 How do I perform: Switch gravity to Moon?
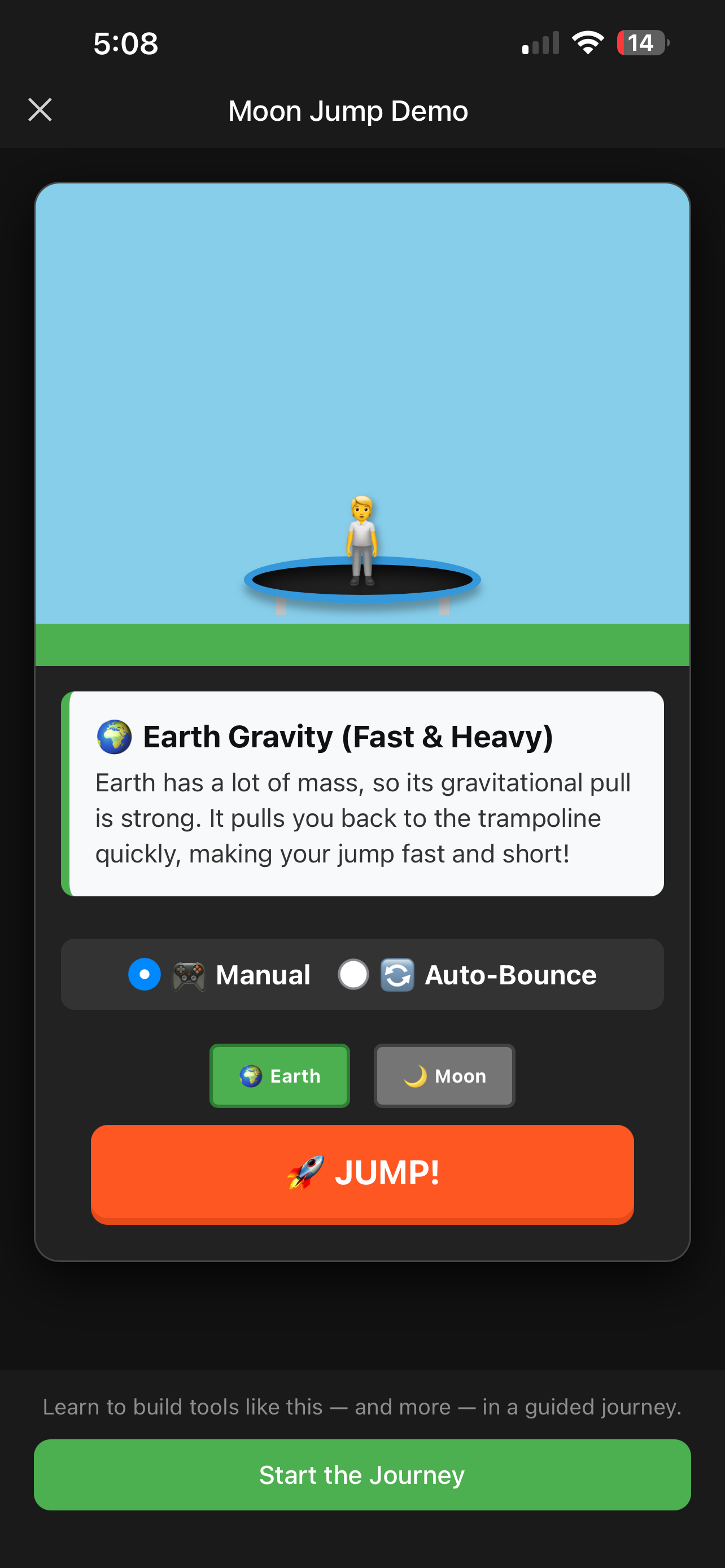444,1076
